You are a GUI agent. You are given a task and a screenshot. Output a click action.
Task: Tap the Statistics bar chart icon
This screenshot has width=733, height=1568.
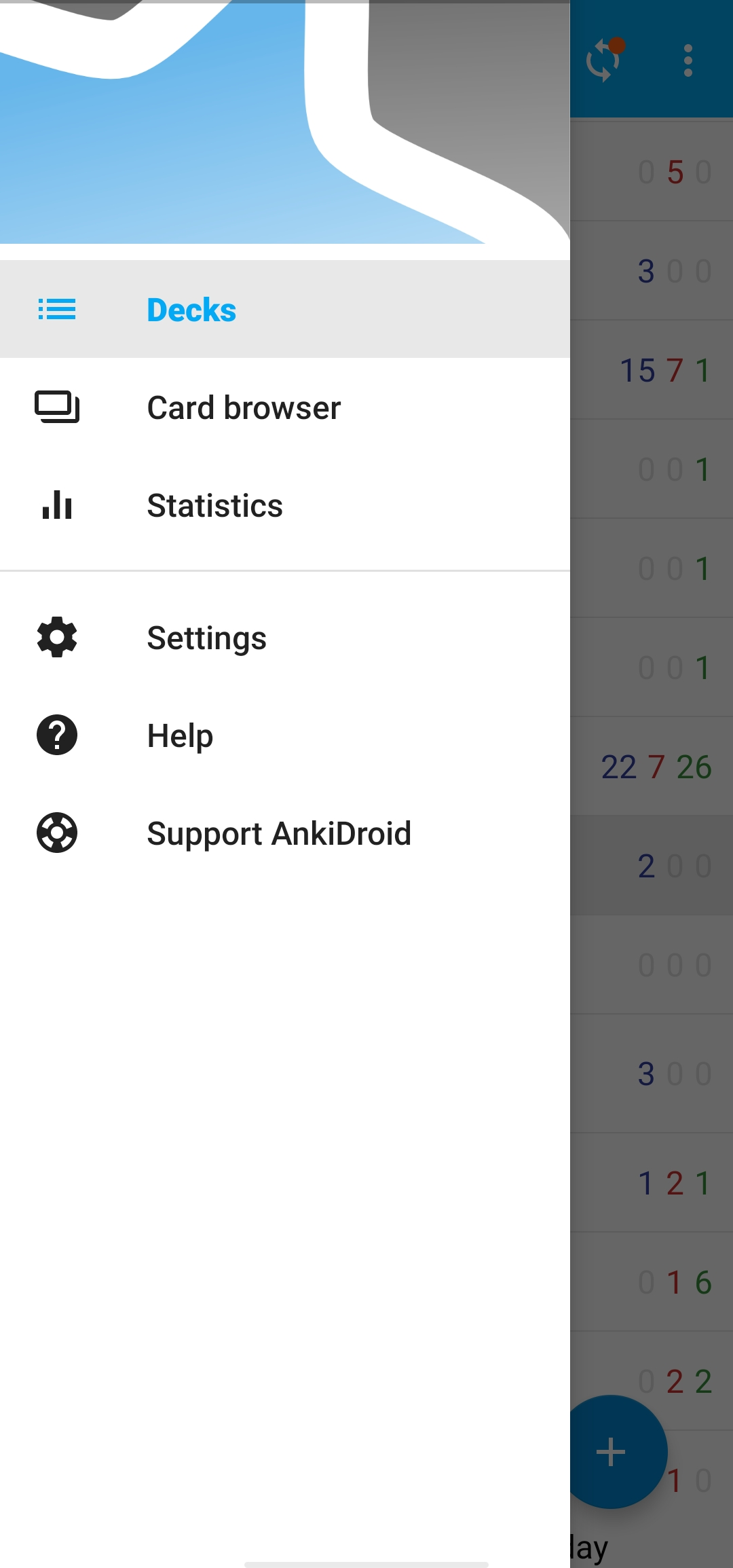pos(56,505)
